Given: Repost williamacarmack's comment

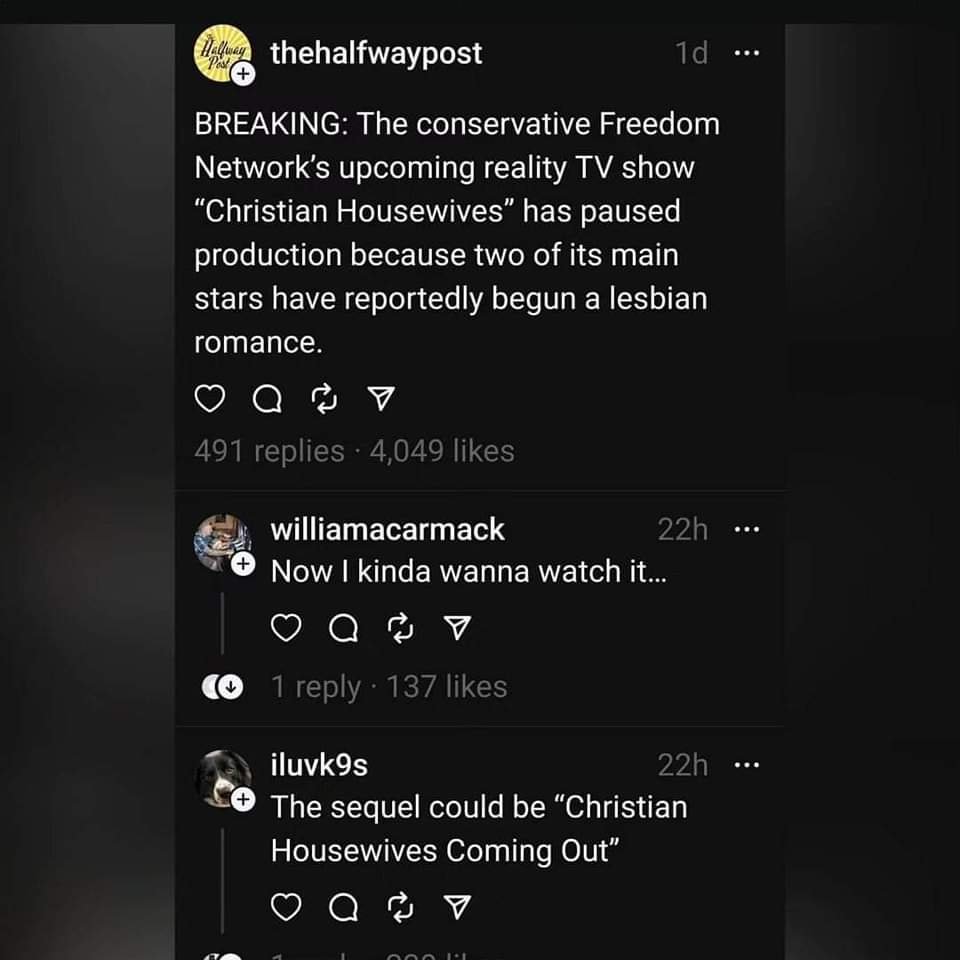Looking at the screenshot, I should coord(400,628).
